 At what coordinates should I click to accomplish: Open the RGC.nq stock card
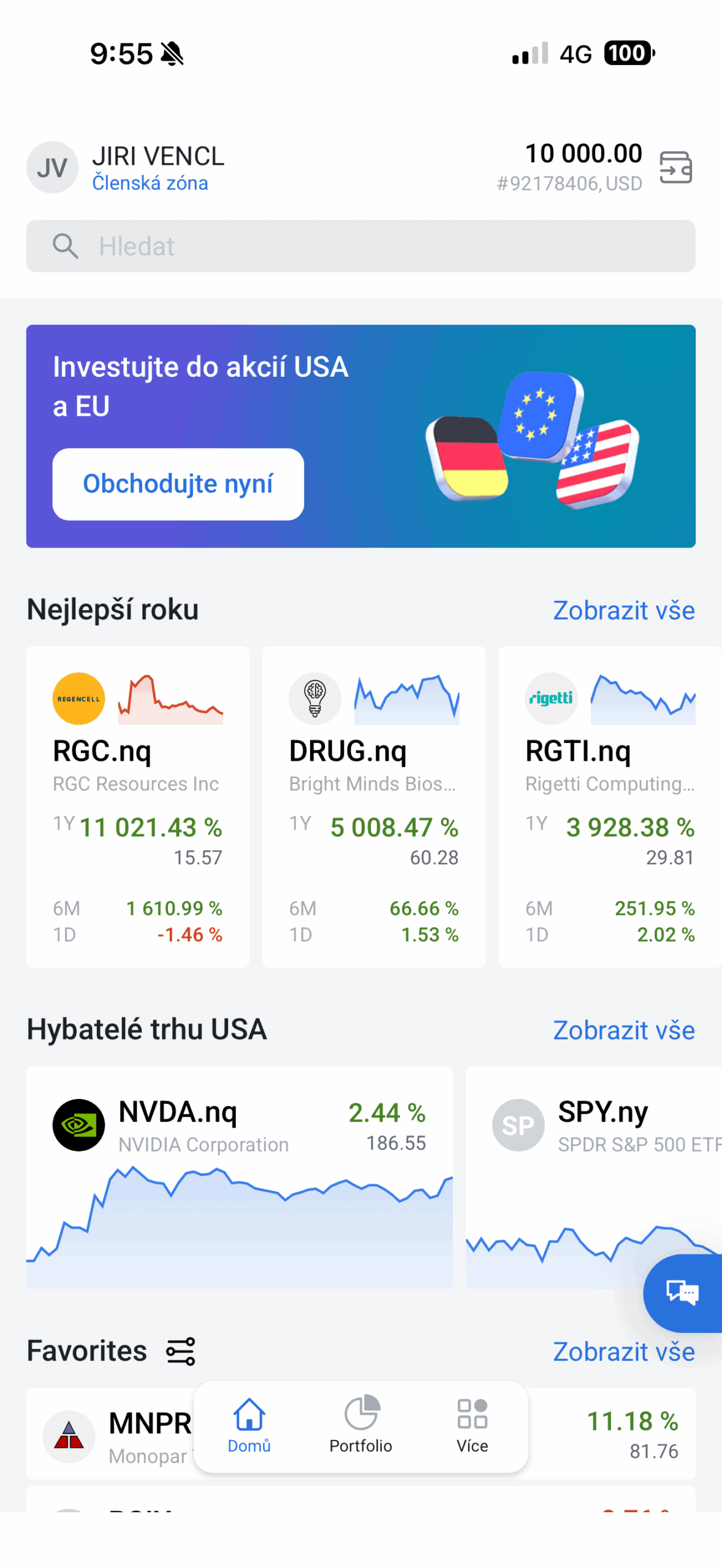pos(137,806)
